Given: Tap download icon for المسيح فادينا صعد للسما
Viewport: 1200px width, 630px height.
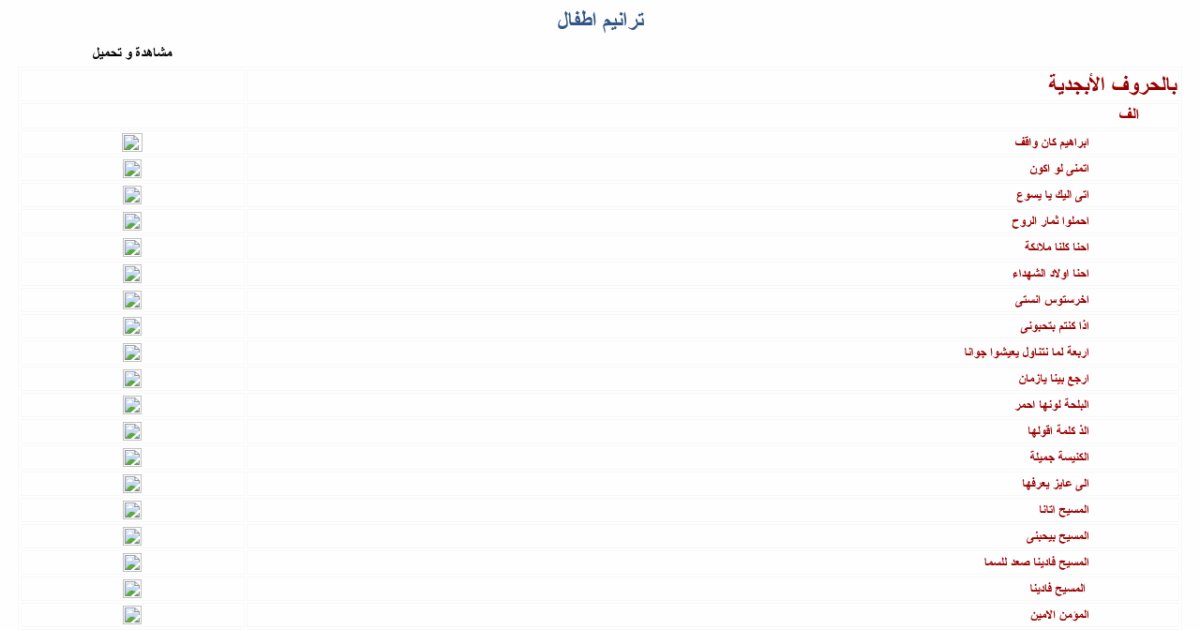Looking at the screenshot, I should [x=132, y=562].
